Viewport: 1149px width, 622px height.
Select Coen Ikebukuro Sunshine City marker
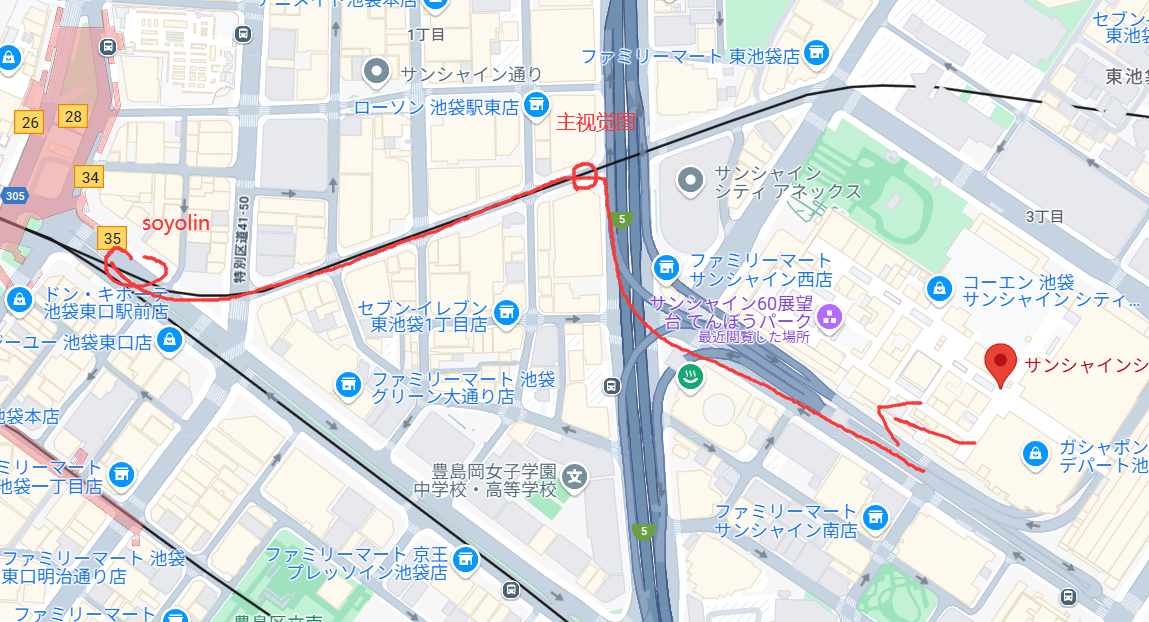pos(938,288)
